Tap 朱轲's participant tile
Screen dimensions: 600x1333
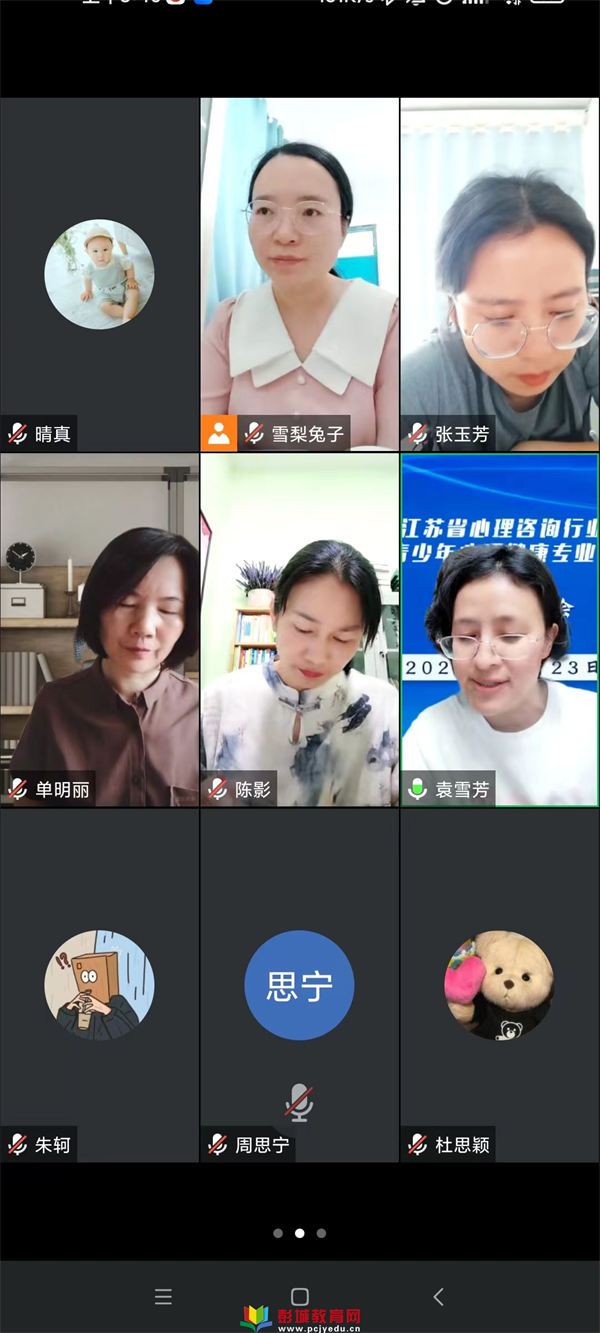point(99,985)
